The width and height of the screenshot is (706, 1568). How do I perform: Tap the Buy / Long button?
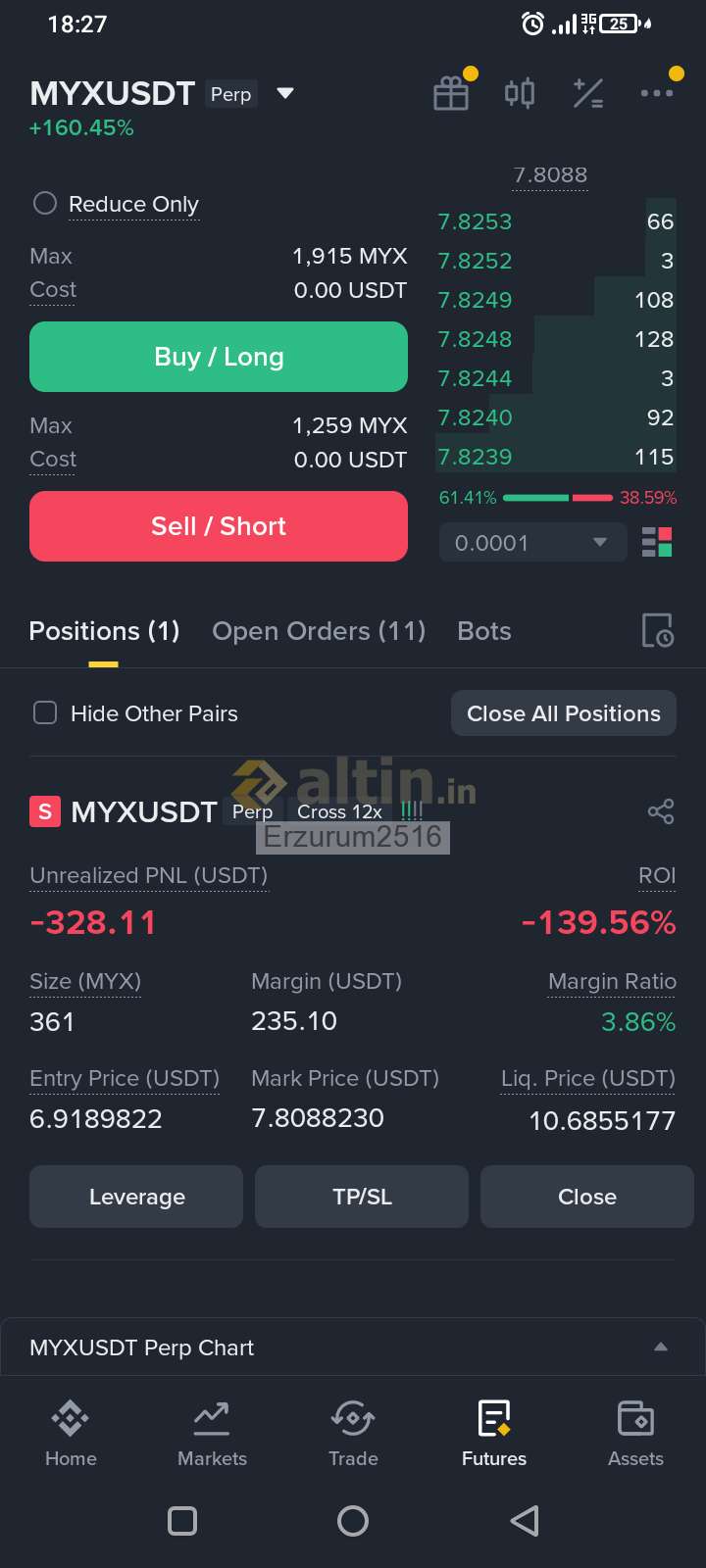click(219, 357)
